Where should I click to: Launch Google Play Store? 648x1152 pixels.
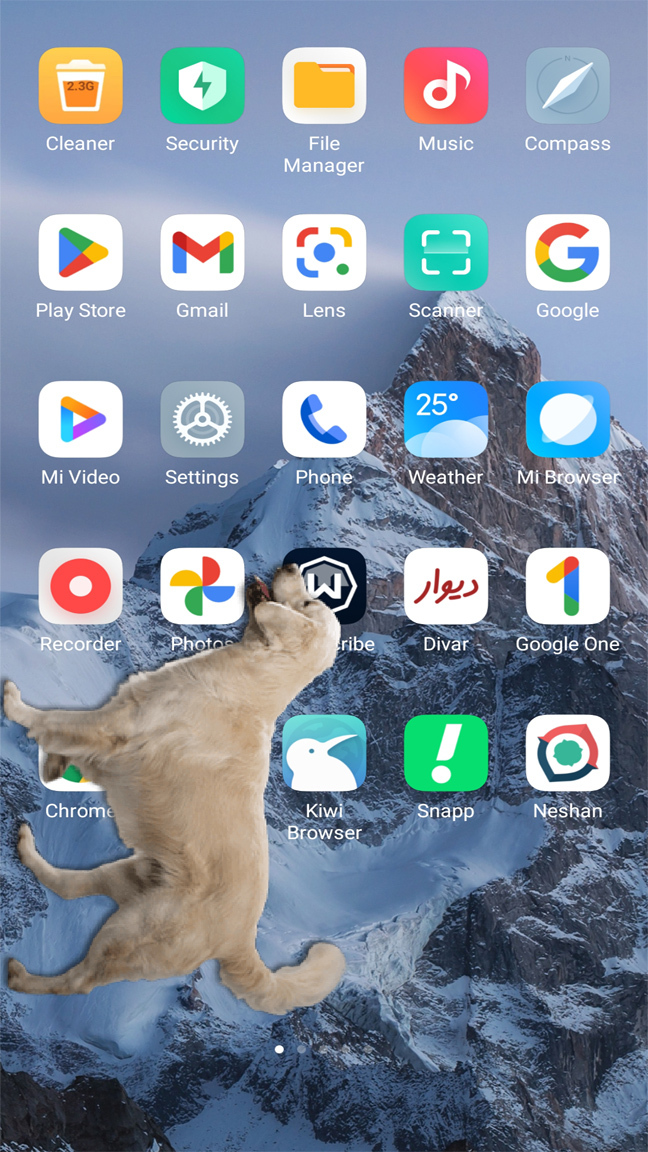(x=80, y=253)
